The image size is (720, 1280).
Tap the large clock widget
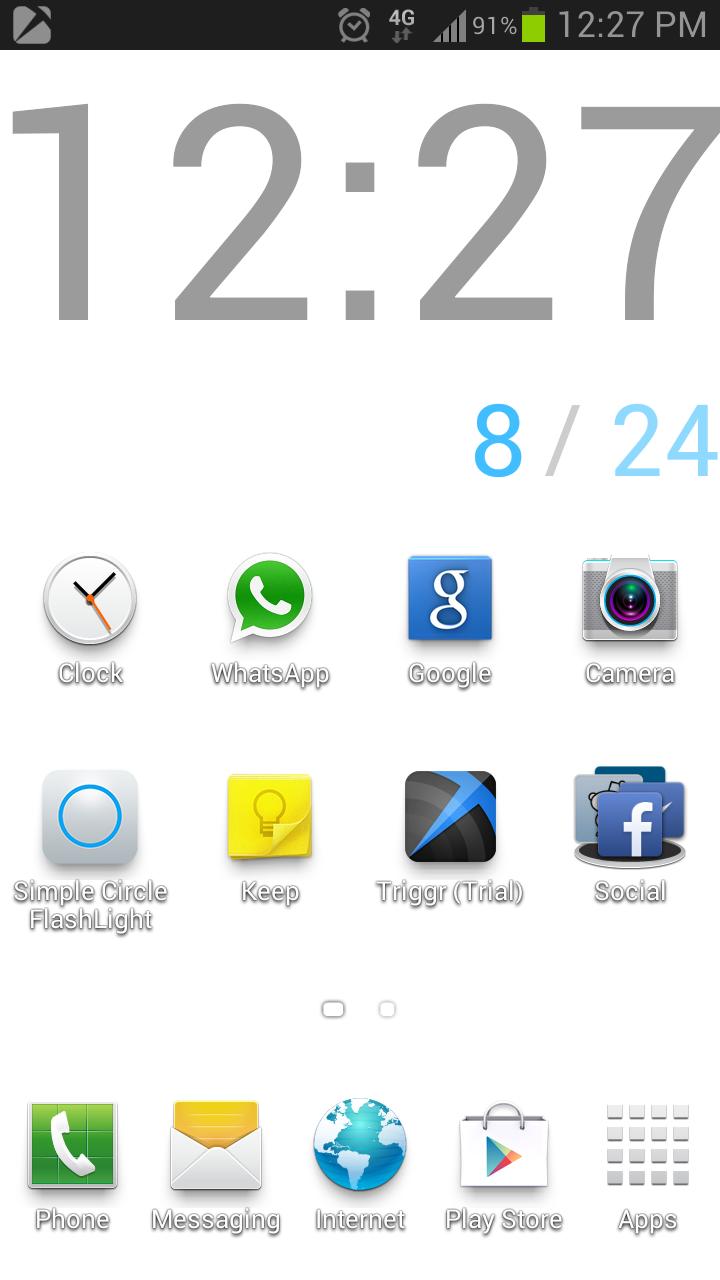click(360, 215)
